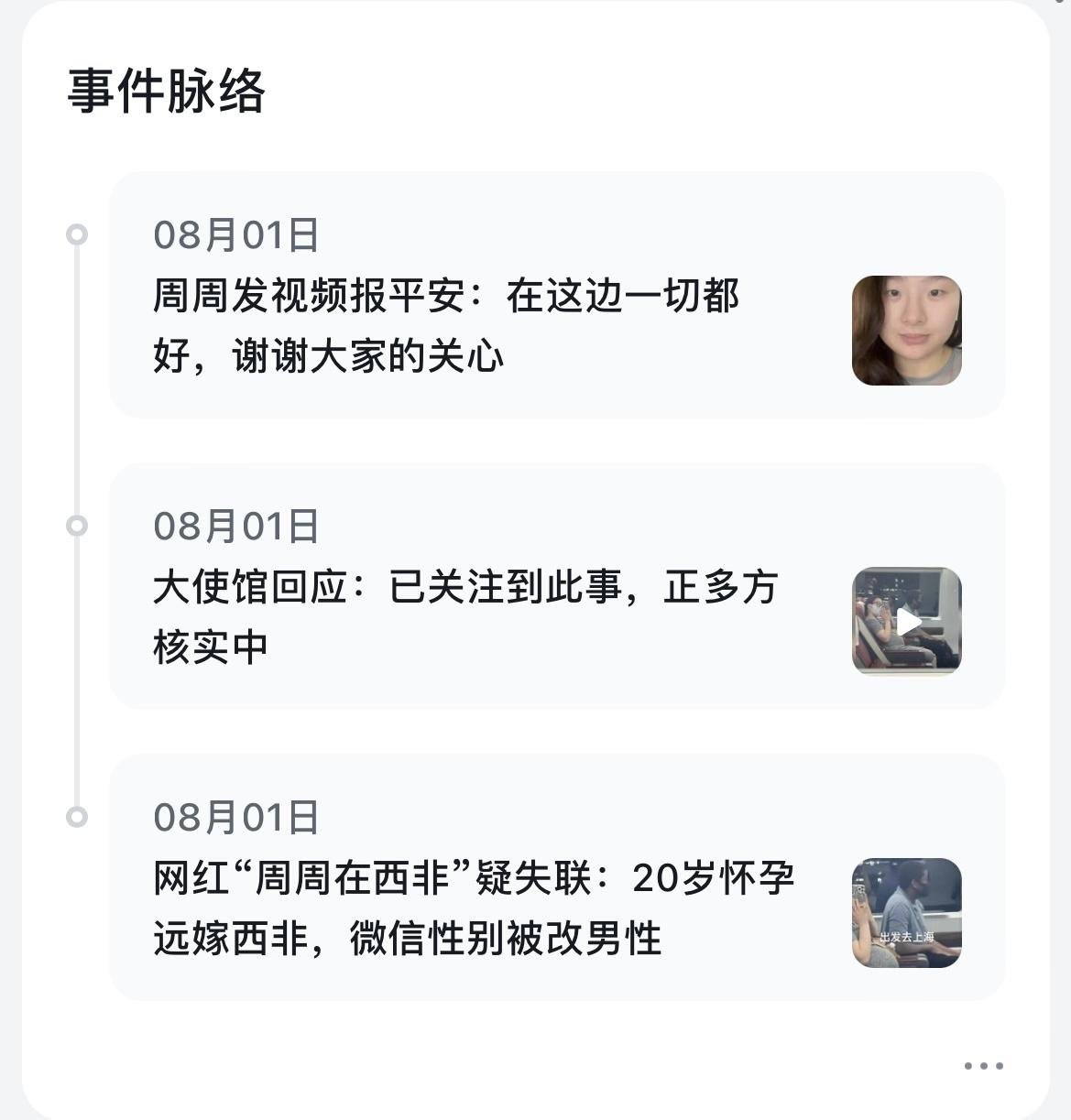Click the 08月01日 date on the embassy card
The width and height of the screenshot is (1071, 1120).
coord(238,526)
